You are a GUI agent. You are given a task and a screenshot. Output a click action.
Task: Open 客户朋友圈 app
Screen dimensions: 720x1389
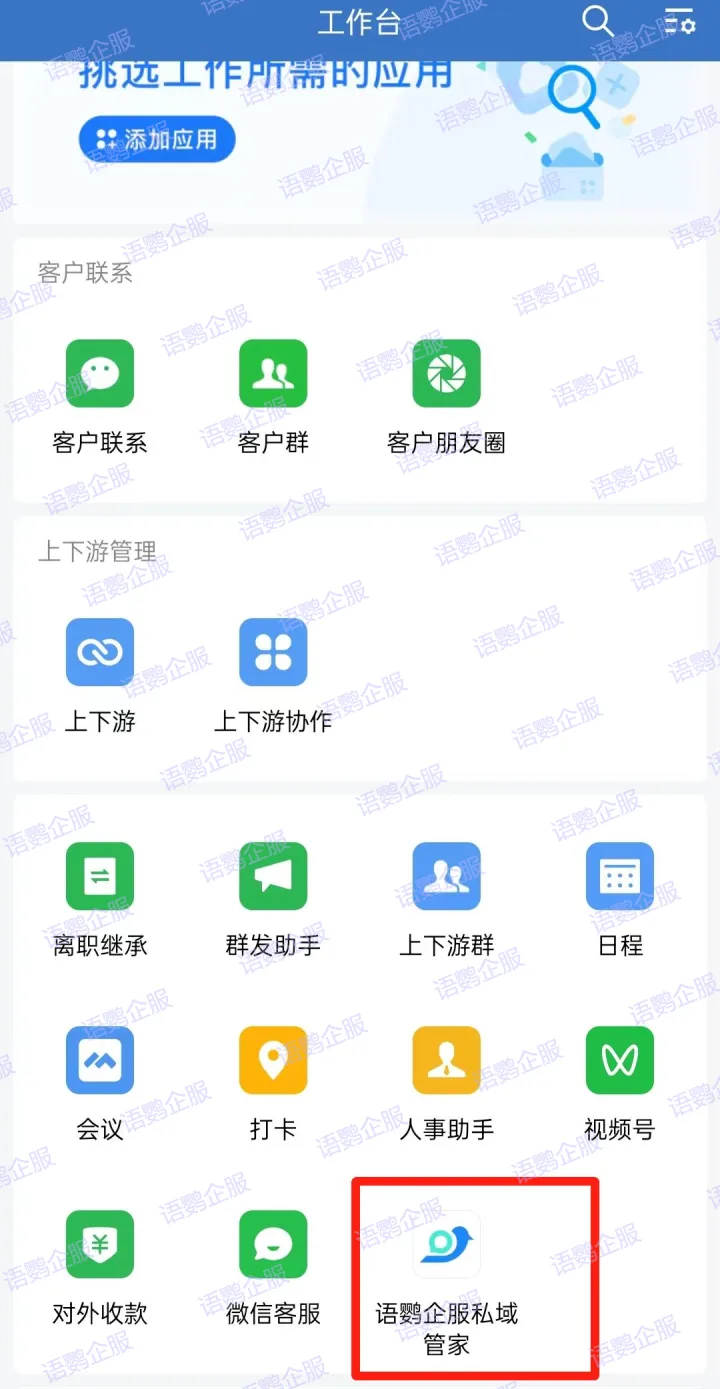(x=446, y=374)
